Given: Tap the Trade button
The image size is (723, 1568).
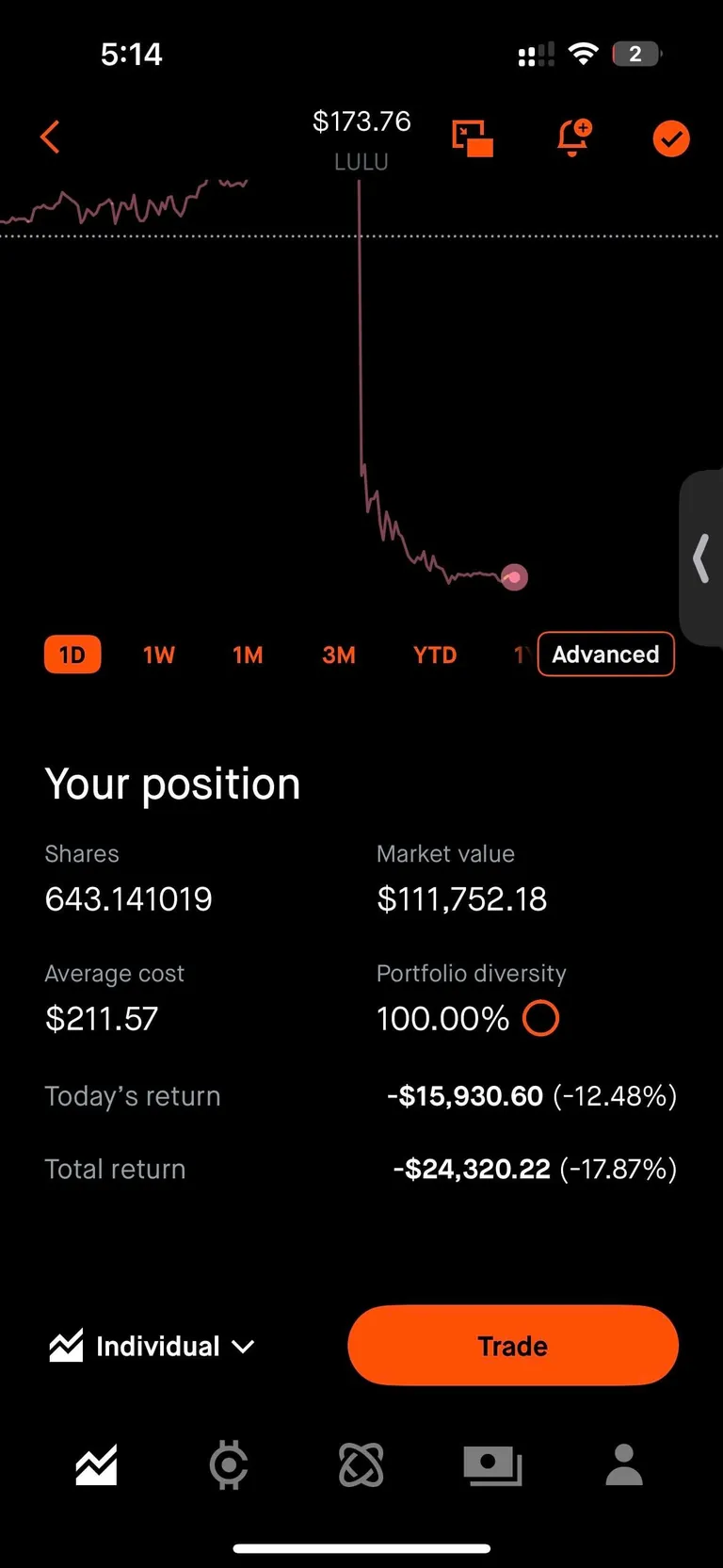Looking at the screenshot, I should point(513,1346).
